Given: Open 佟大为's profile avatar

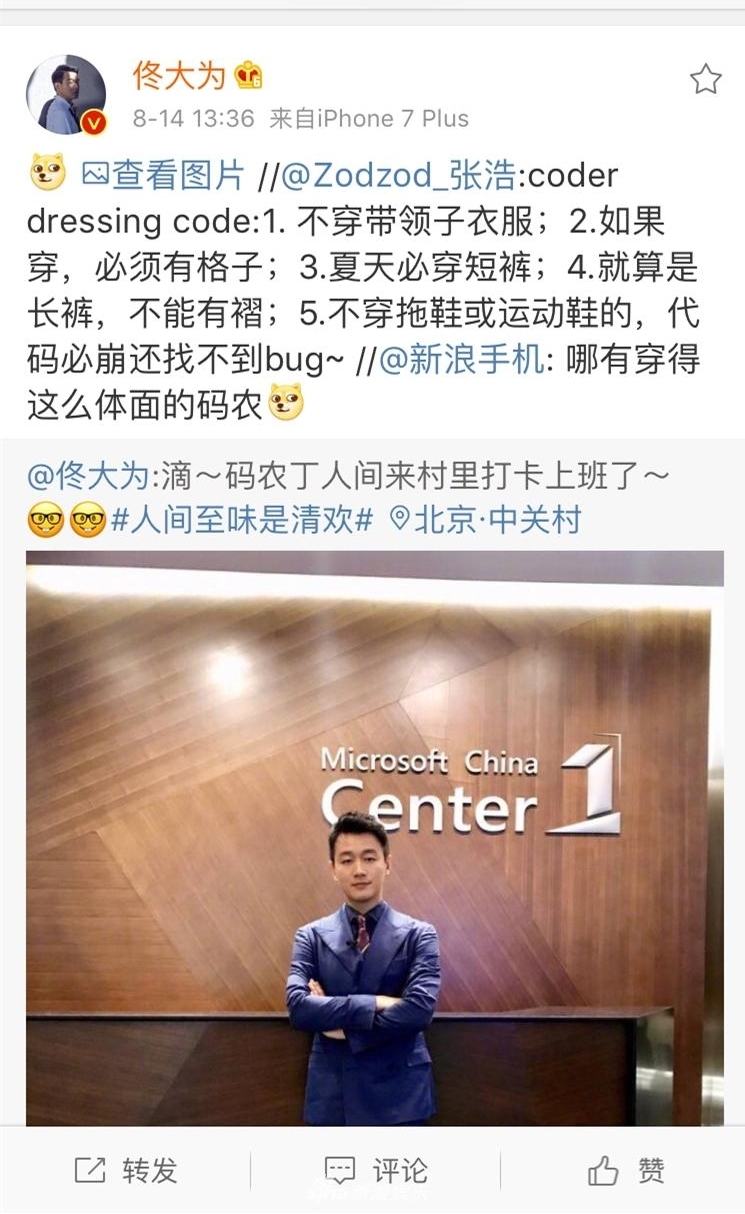Looking at the screenshot, I should [66, 95].
